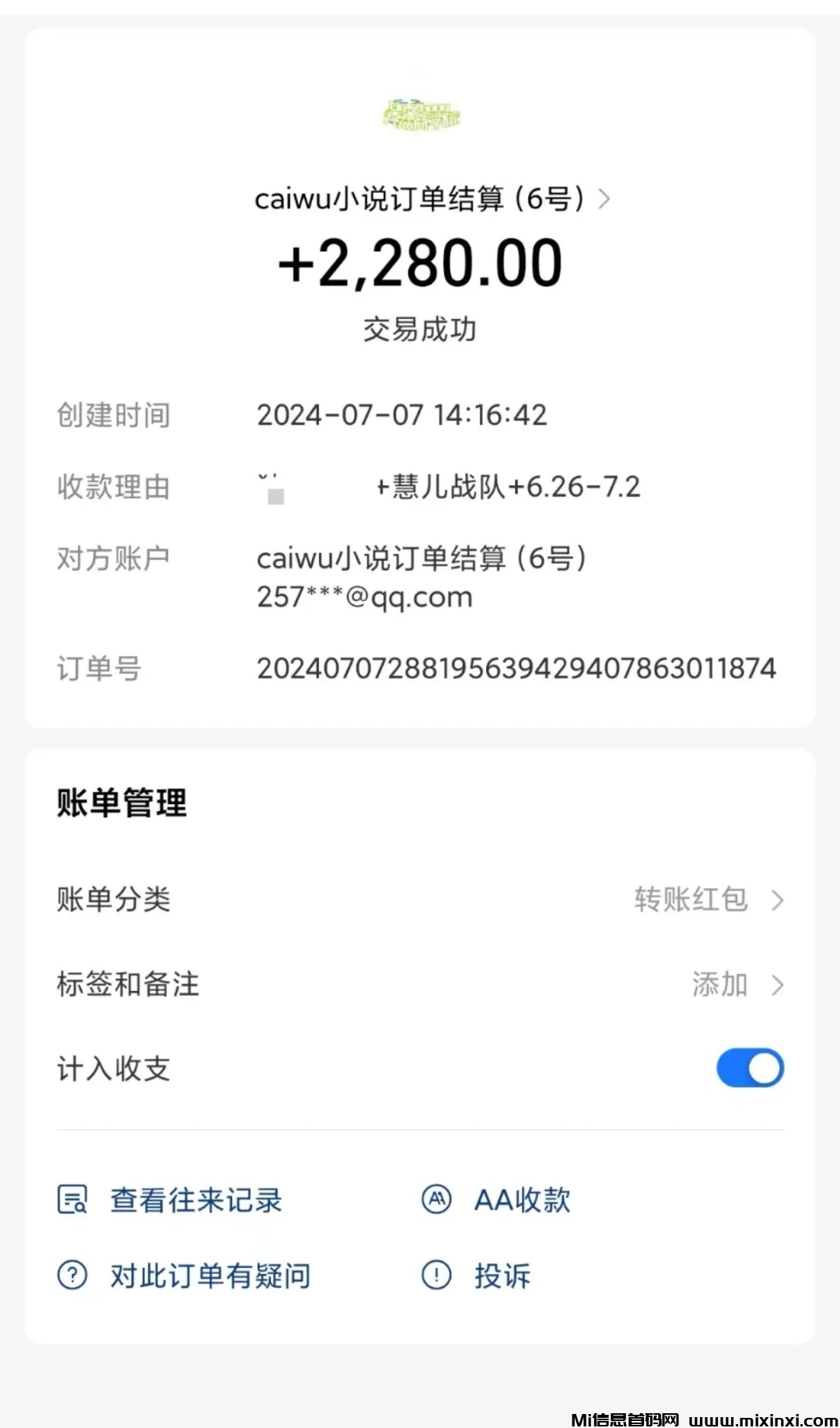Click the question mark icon beside 对此订单有疑问

72,1276
